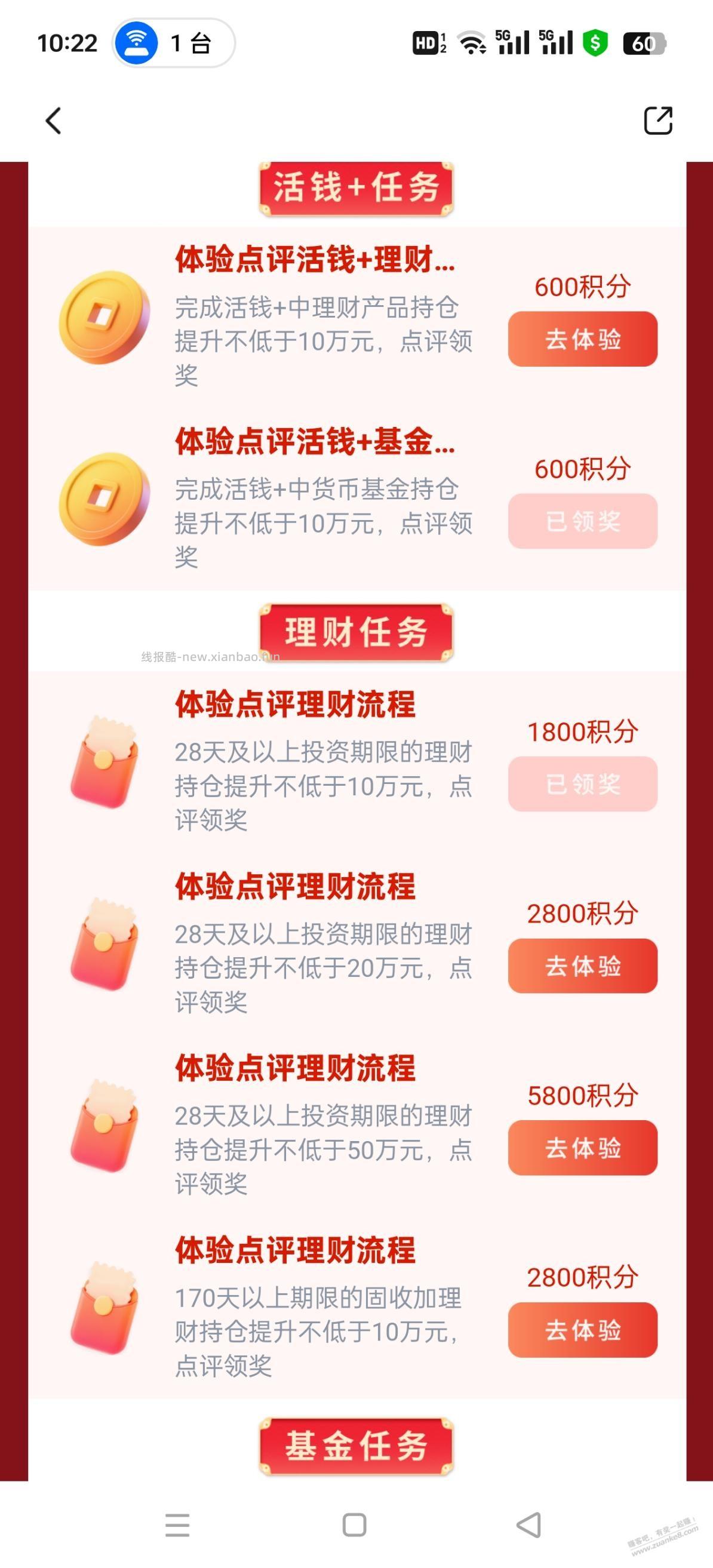Tap the back arrow at top left
Image resolution: width=713 pixels, height=1568 pixels.
click(54, 122)
